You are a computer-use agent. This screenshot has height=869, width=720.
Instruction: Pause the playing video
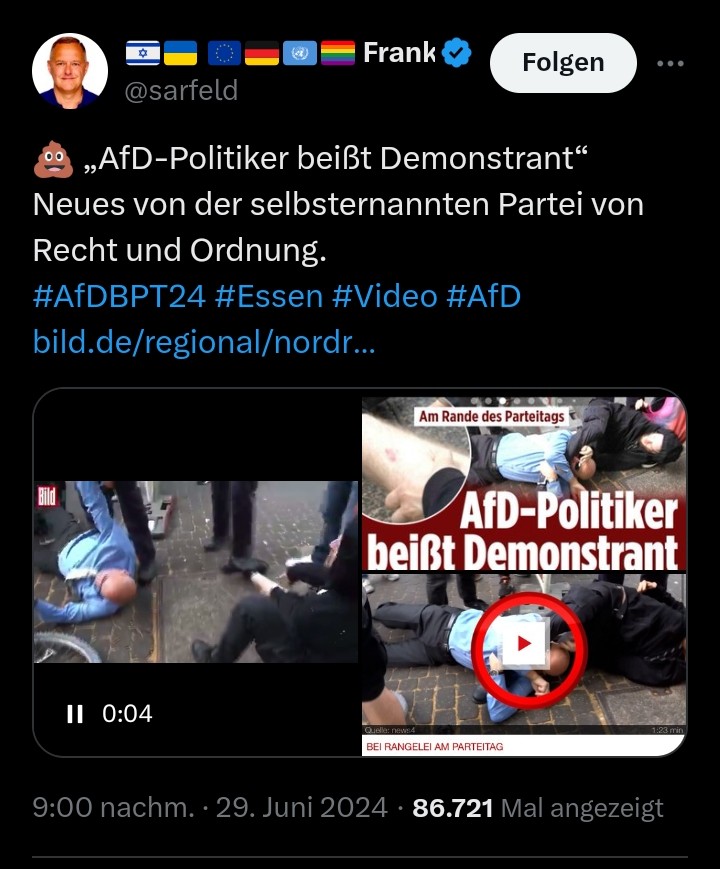pos(74,714)
